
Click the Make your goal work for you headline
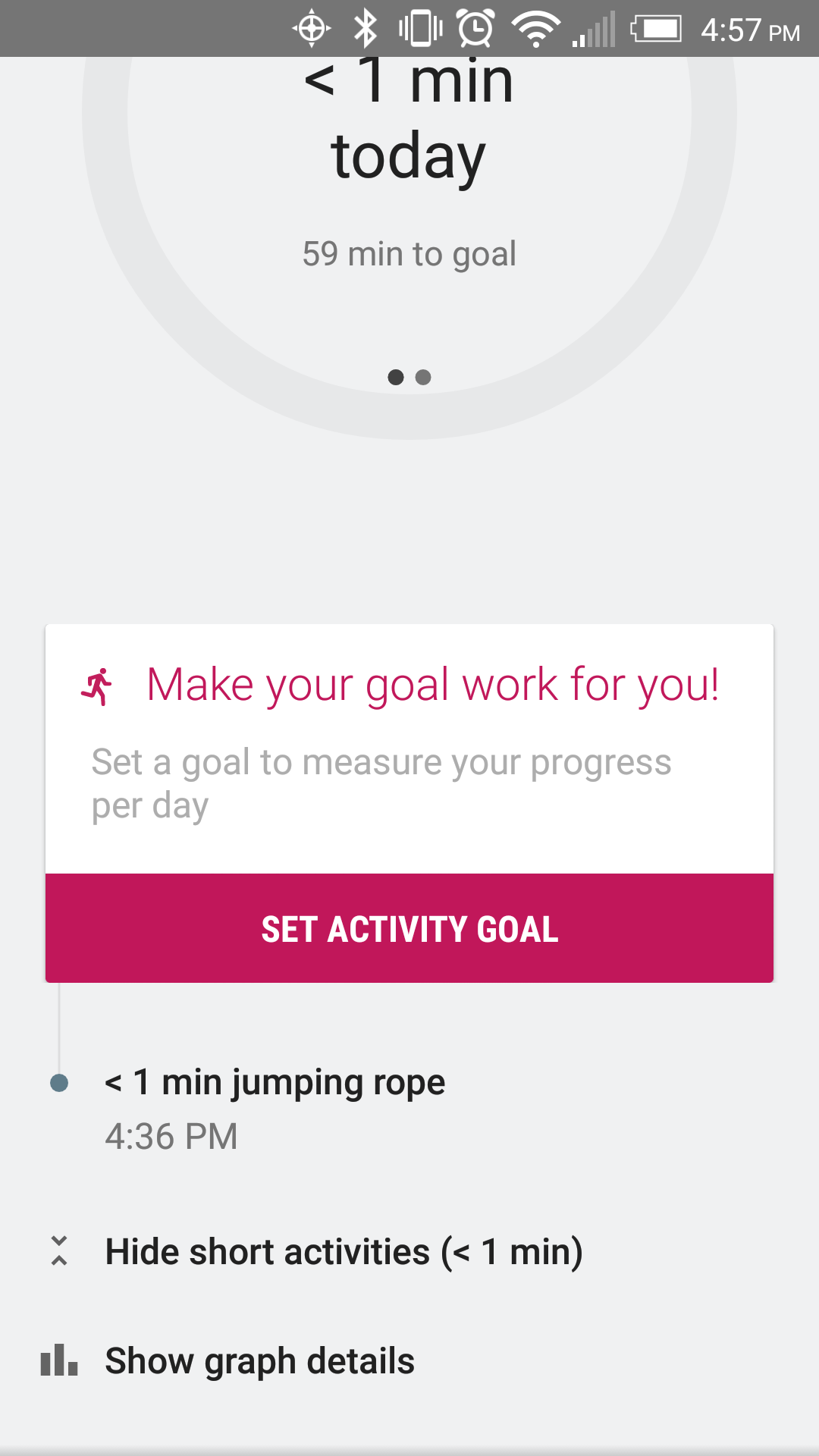click(433, 683)
